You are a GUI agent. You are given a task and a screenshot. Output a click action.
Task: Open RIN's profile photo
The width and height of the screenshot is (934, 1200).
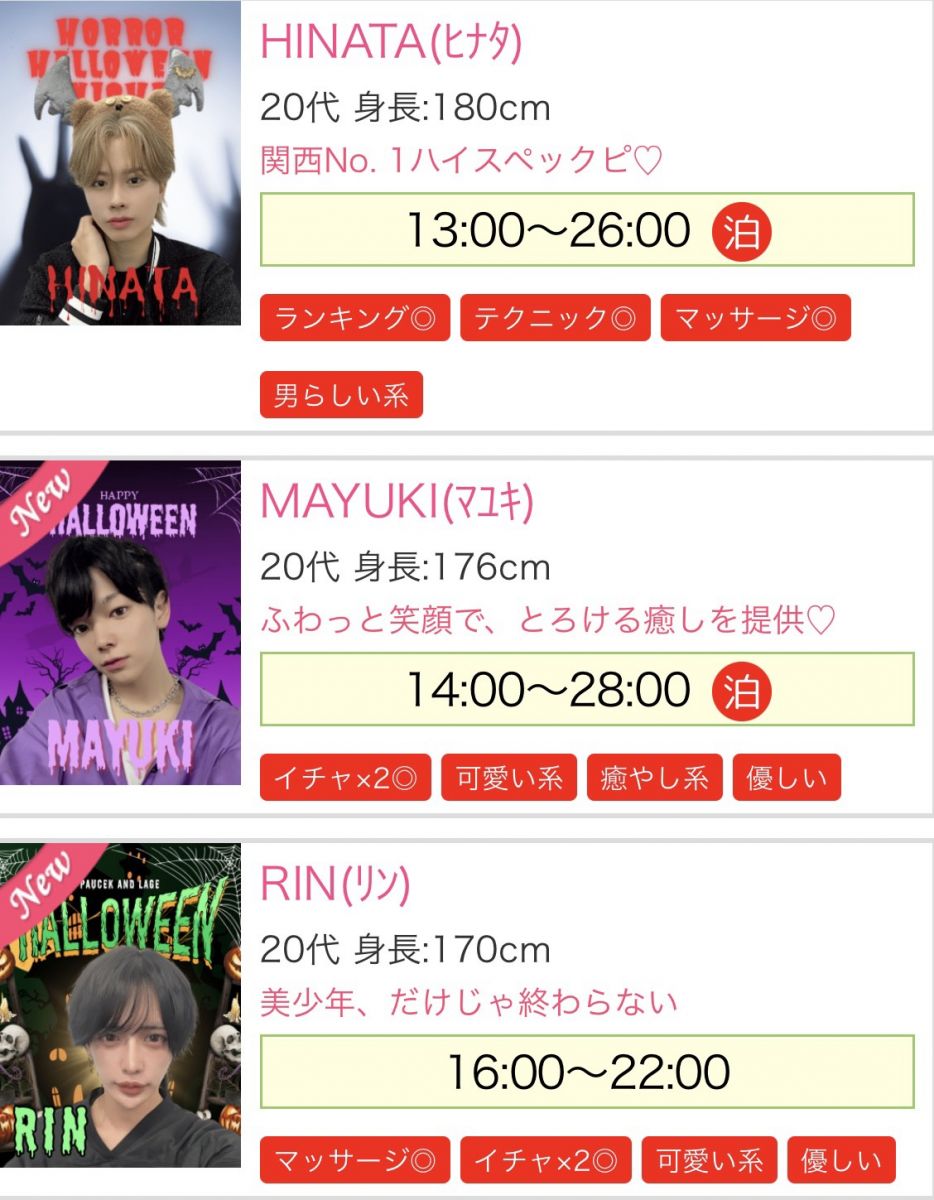[120, 1005]
